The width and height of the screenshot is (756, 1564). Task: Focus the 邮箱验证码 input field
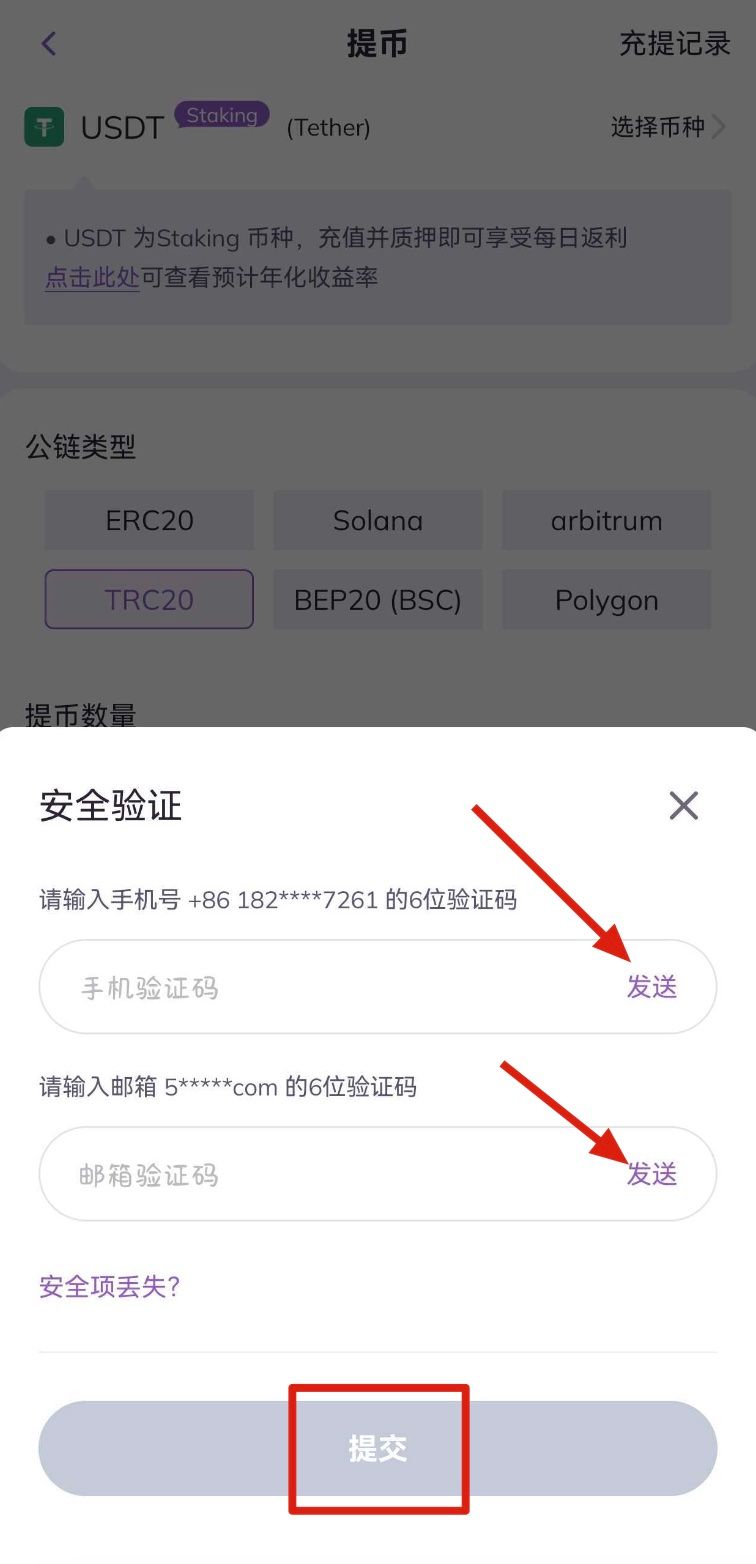click(320, 1175)
